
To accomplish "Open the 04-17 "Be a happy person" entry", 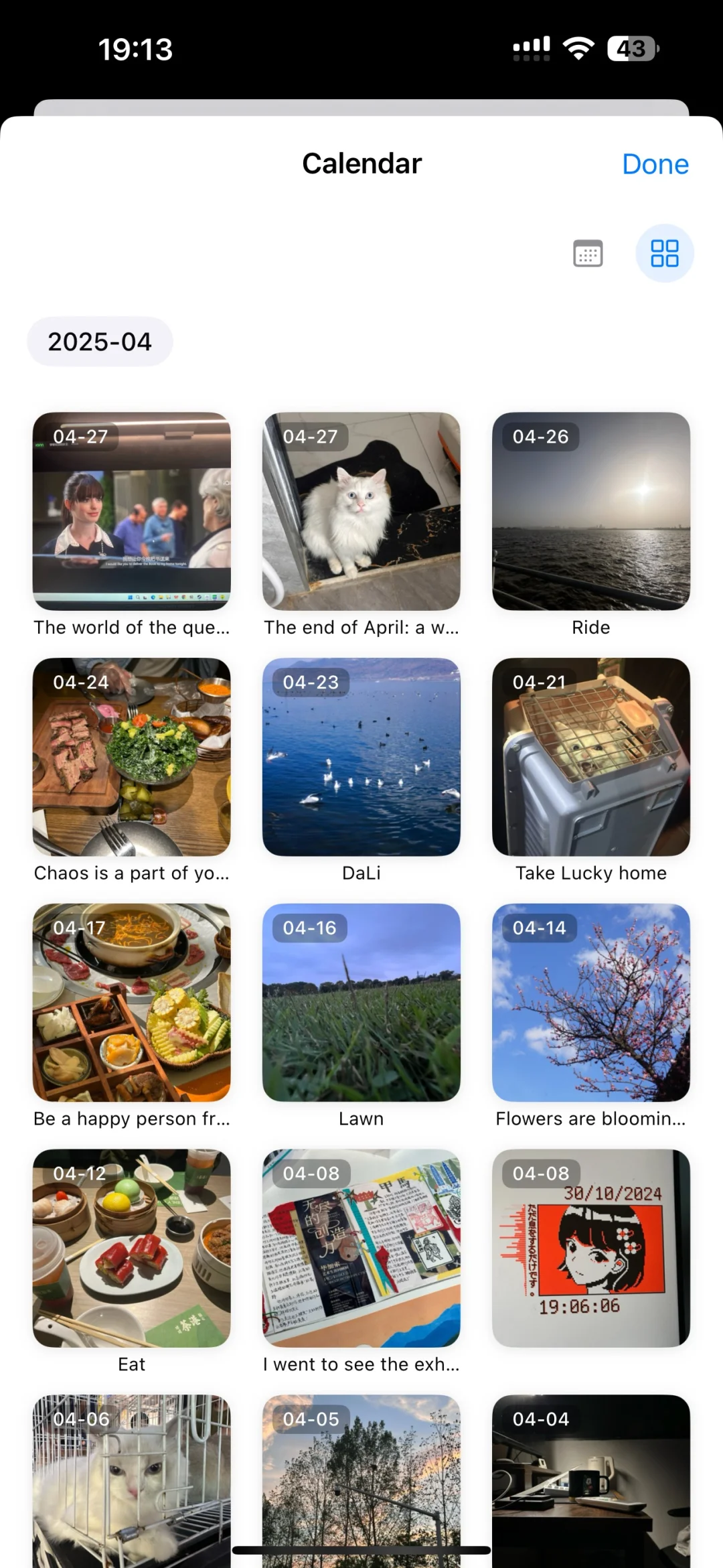I will pyautogui.click(x=132, y=1003).
